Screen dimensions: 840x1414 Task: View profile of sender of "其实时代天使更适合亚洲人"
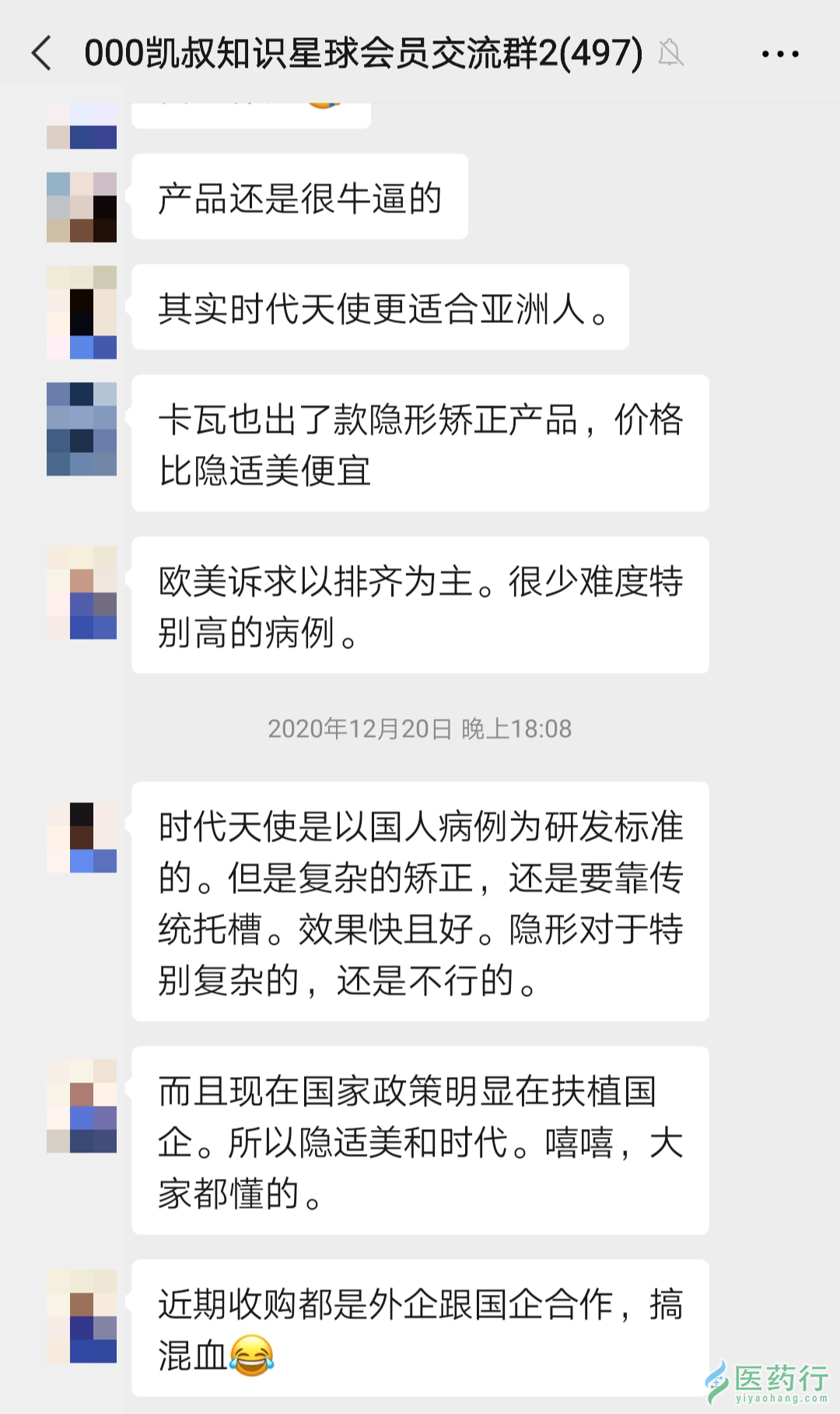pyautogui.click(x=82, y=312)
